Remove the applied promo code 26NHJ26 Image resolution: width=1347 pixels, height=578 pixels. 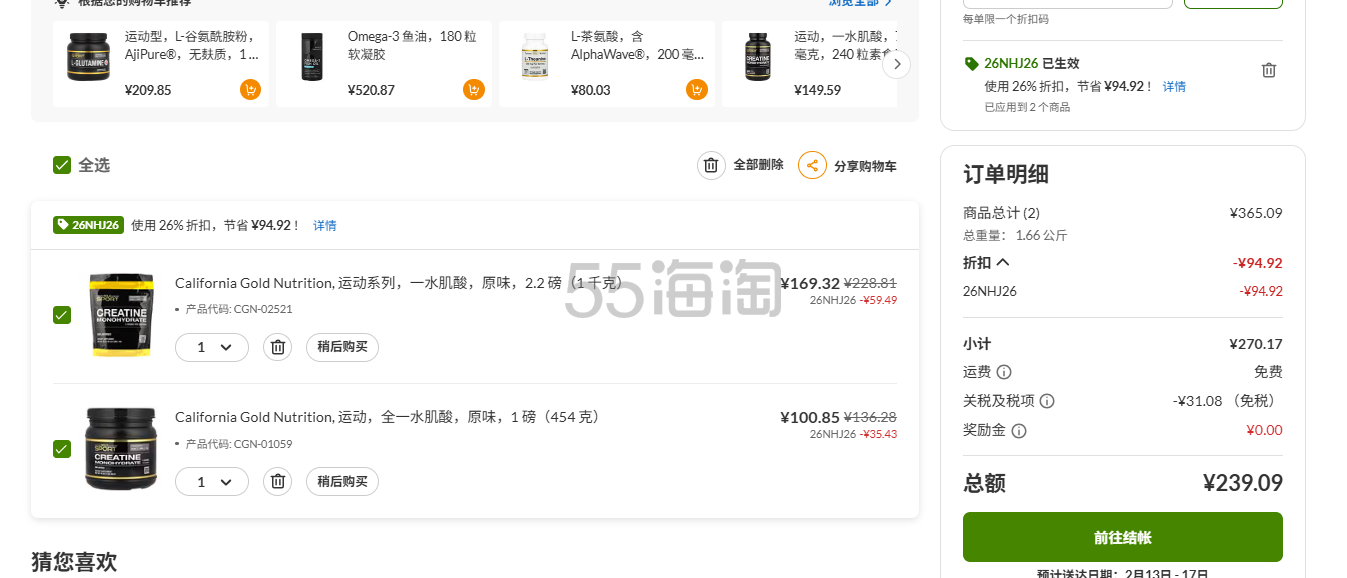1268,70
